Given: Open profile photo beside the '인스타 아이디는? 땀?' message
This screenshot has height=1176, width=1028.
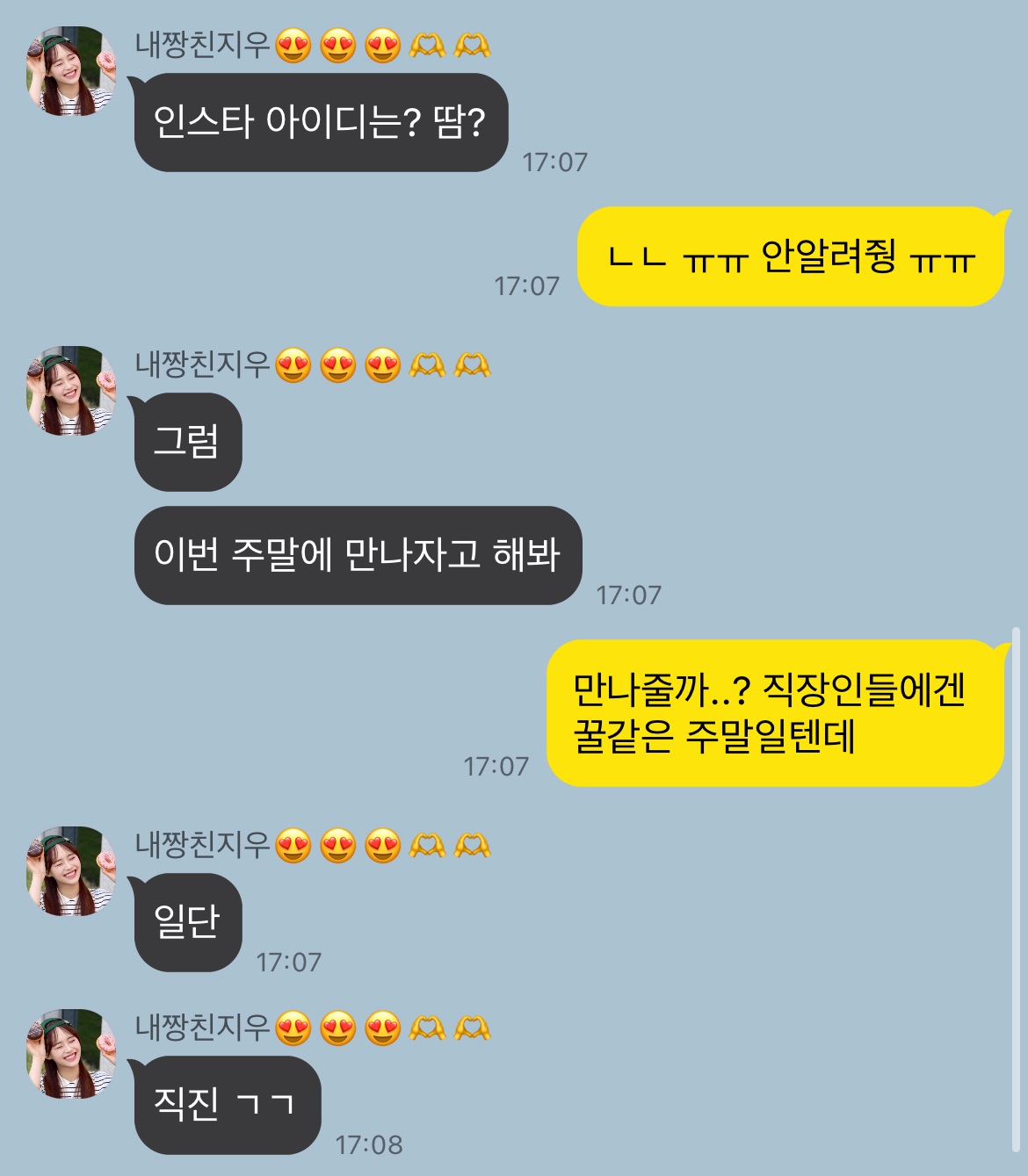Looking at the screenshot, I should [x=71, y=71].
